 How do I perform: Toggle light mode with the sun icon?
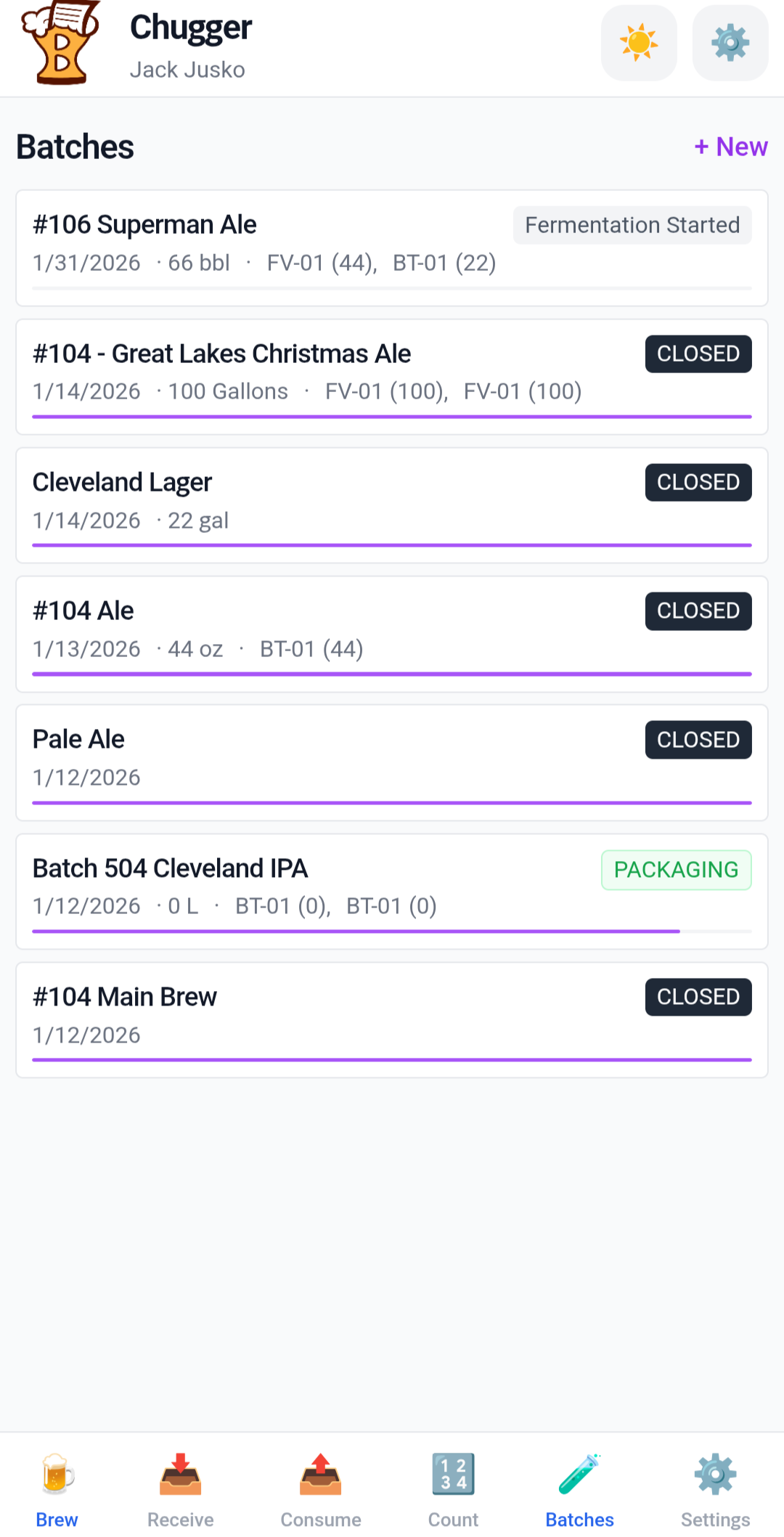click(x=637, y=42)
